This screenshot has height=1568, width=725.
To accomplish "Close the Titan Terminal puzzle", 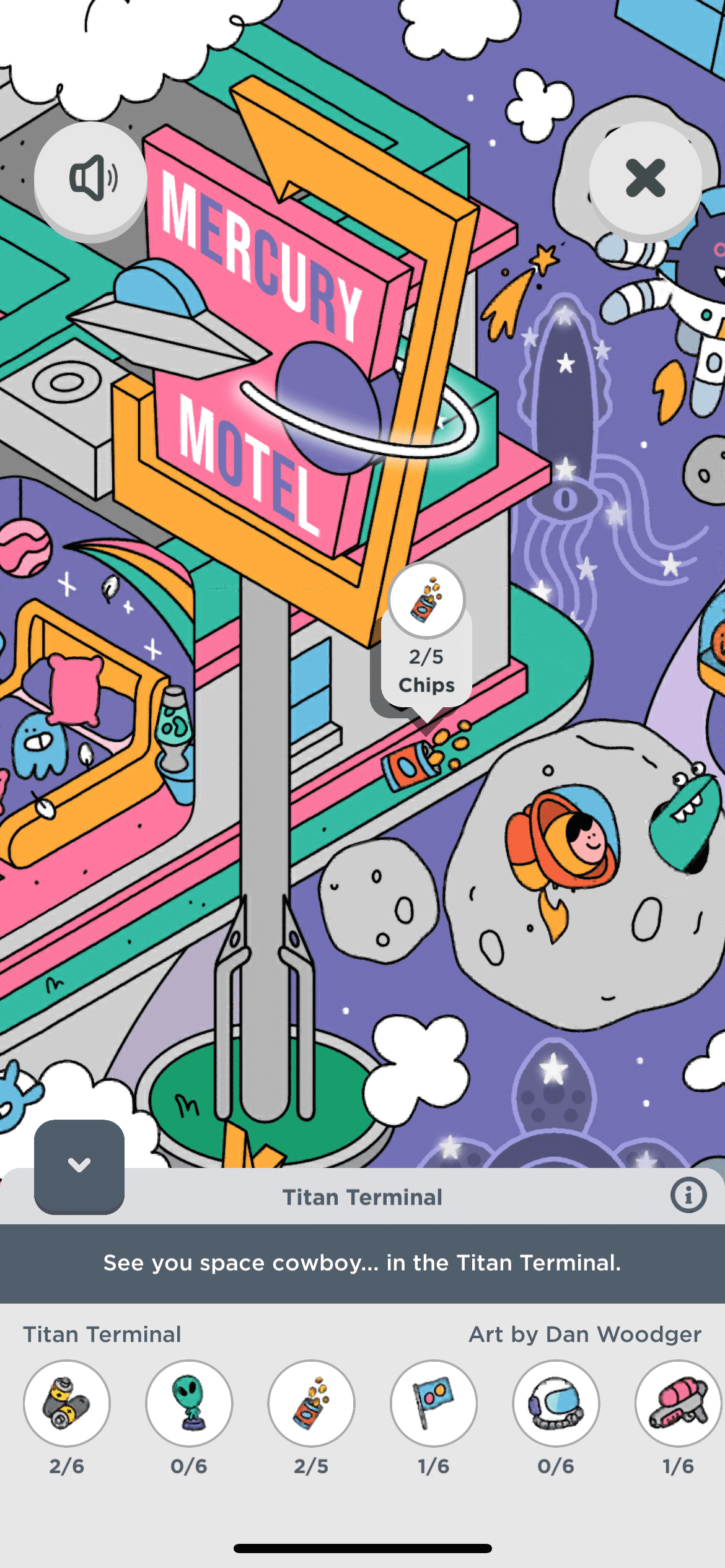I will click(645, 178).
